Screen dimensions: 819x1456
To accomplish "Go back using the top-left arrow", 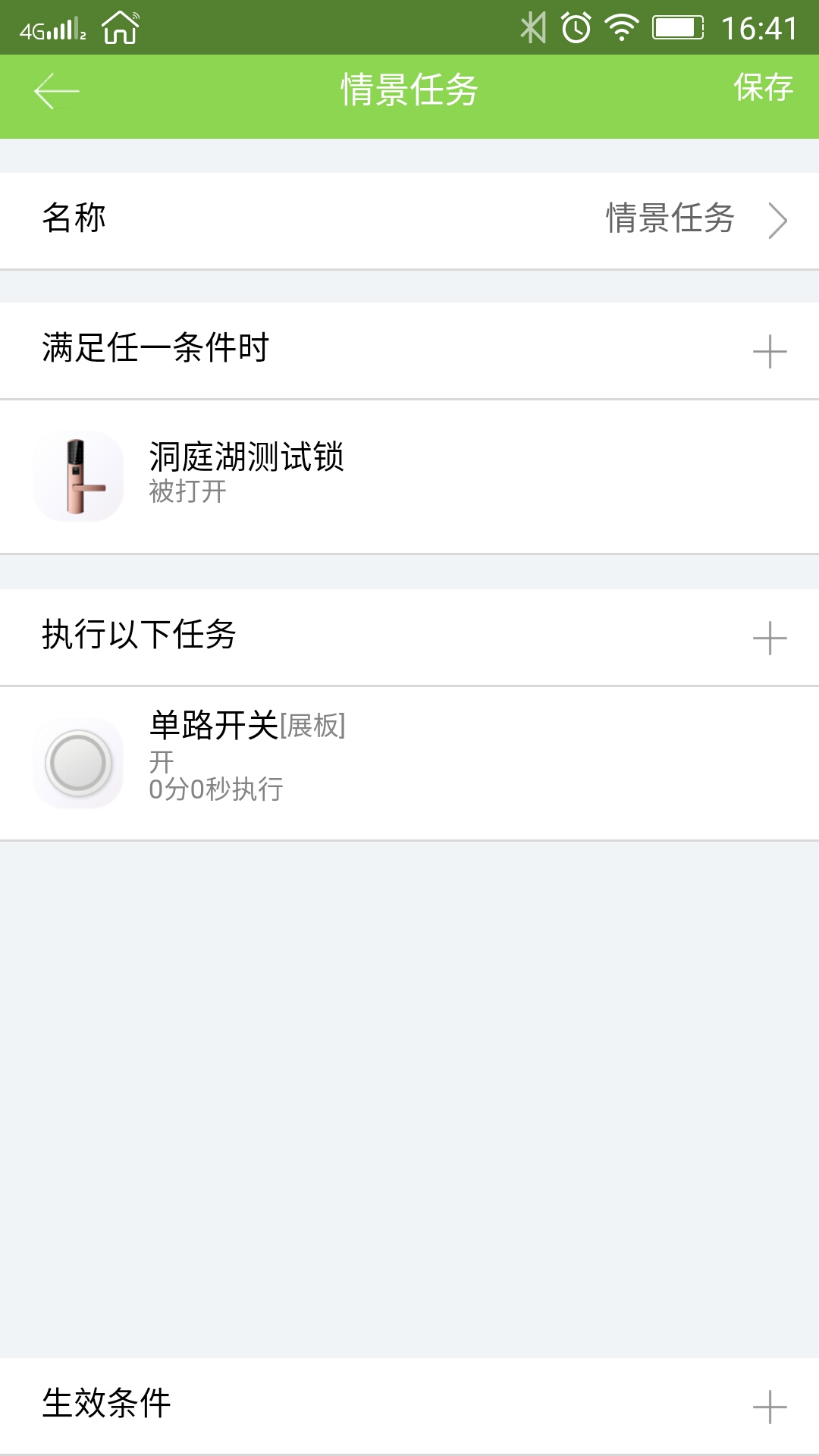I will click(57, 92).
